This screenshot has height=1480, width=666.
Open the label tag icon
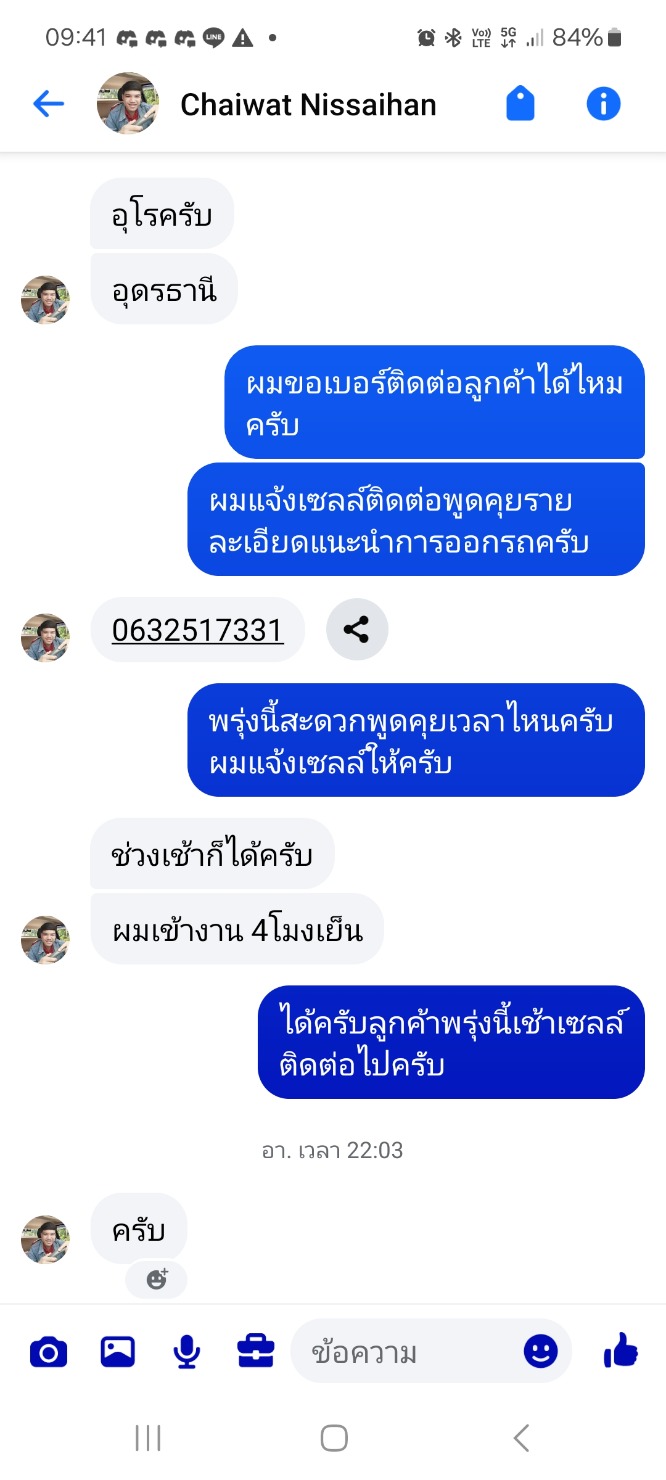[520, 104]
